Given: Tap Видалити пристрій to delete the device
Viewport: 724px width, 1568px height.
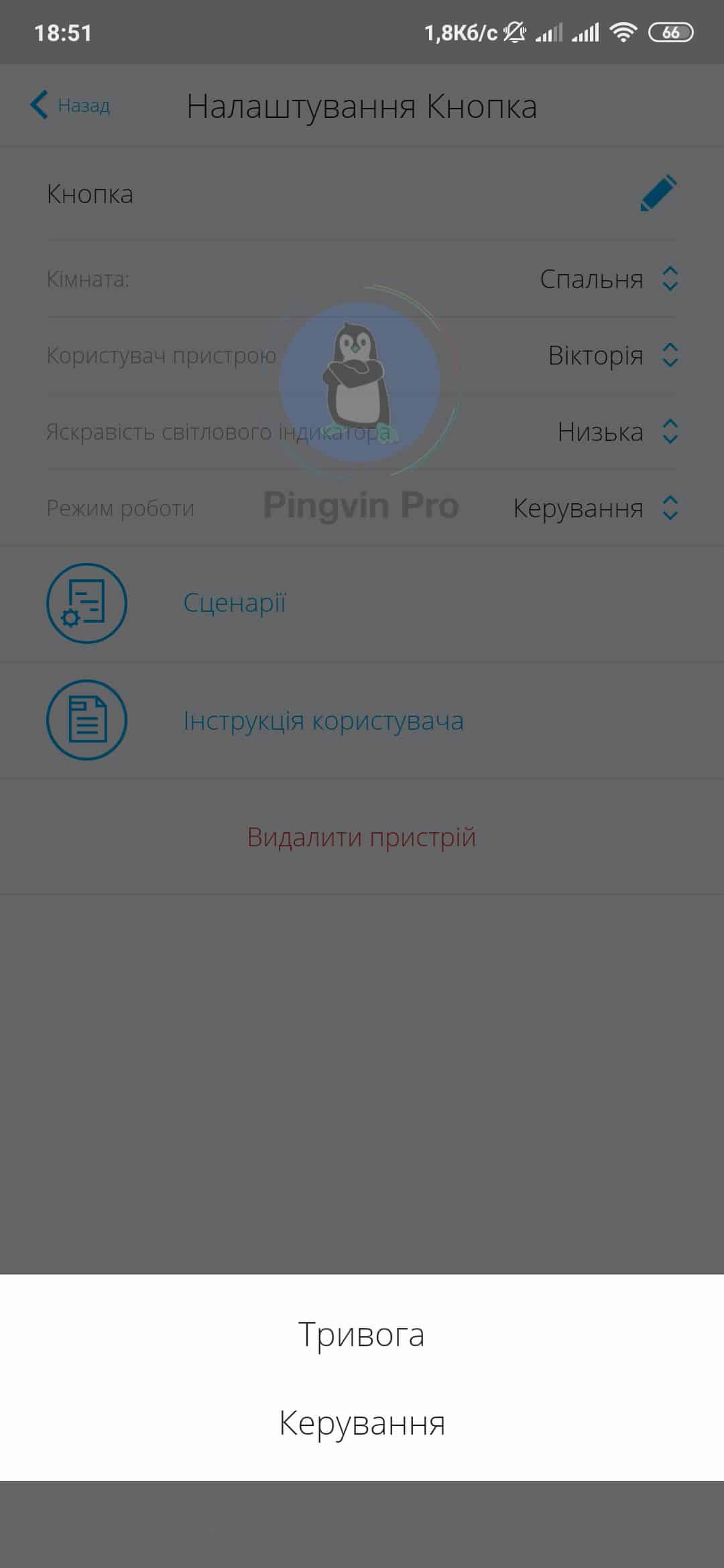Looking at the screenshot, I should tap(361, 837).
